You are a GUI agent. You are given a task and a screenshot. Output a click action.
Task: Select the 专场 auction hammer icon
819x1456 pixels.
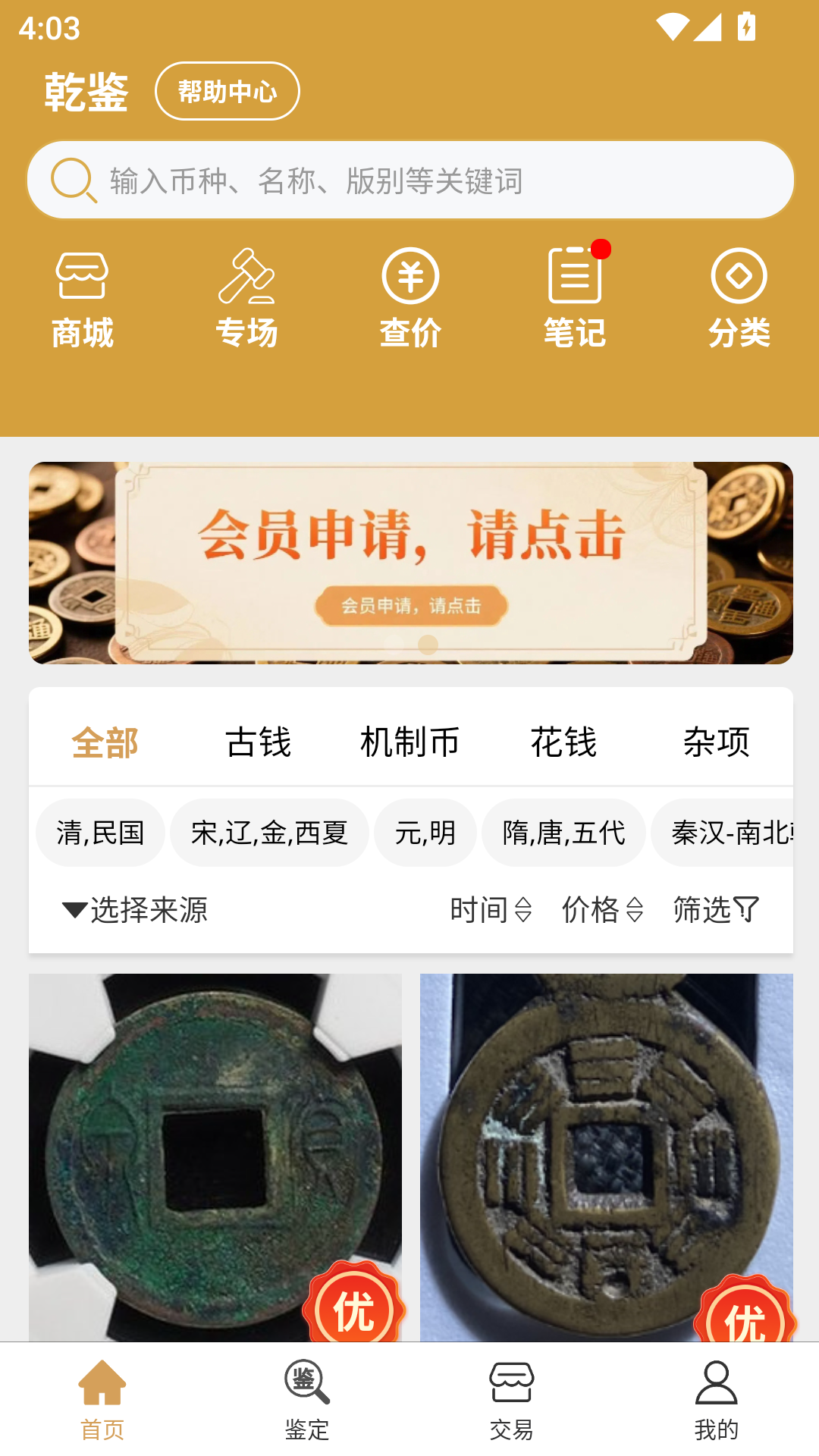tap(246, 296)
